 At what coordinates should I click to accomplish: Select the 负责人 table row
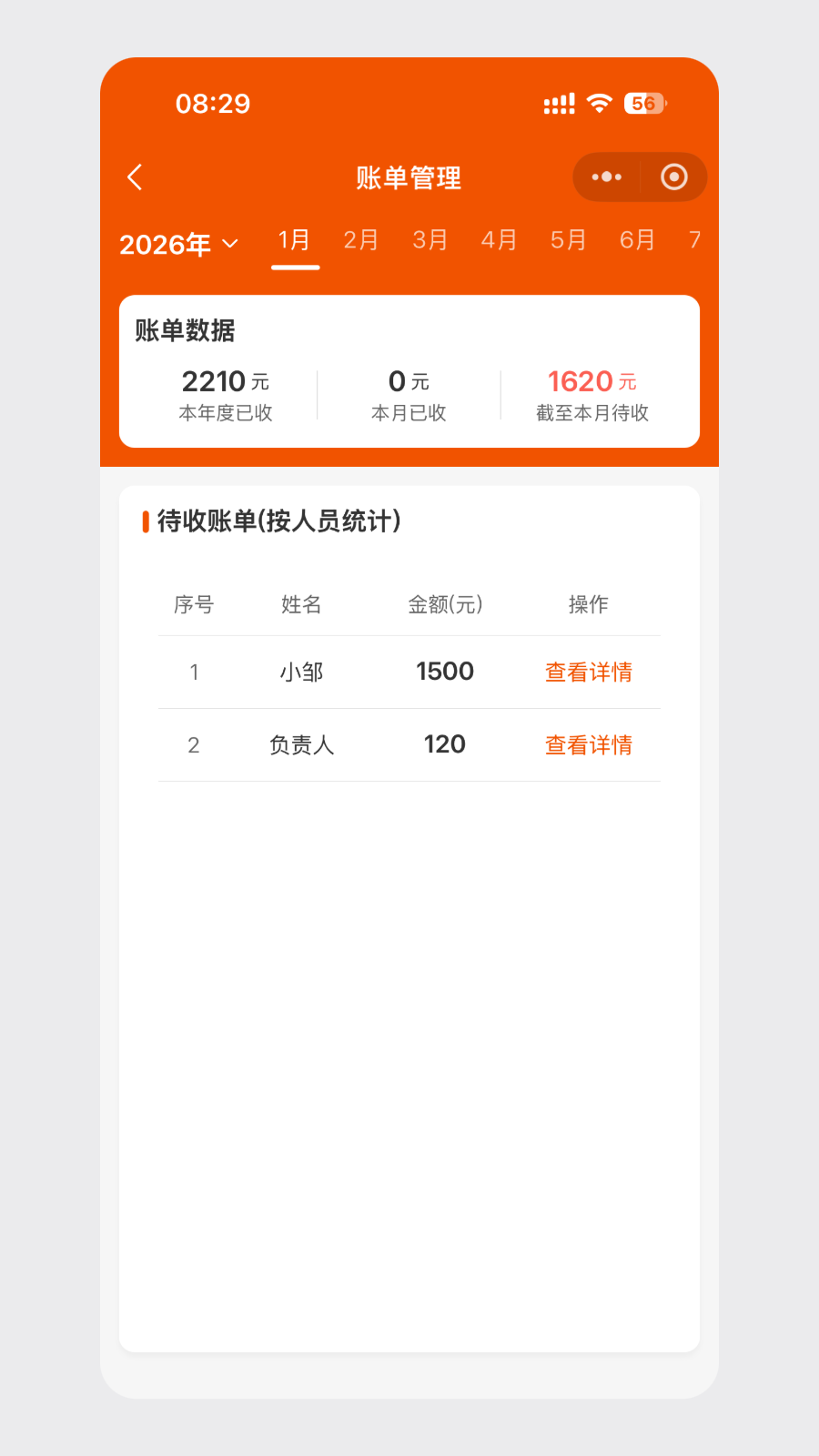(409, 743)
